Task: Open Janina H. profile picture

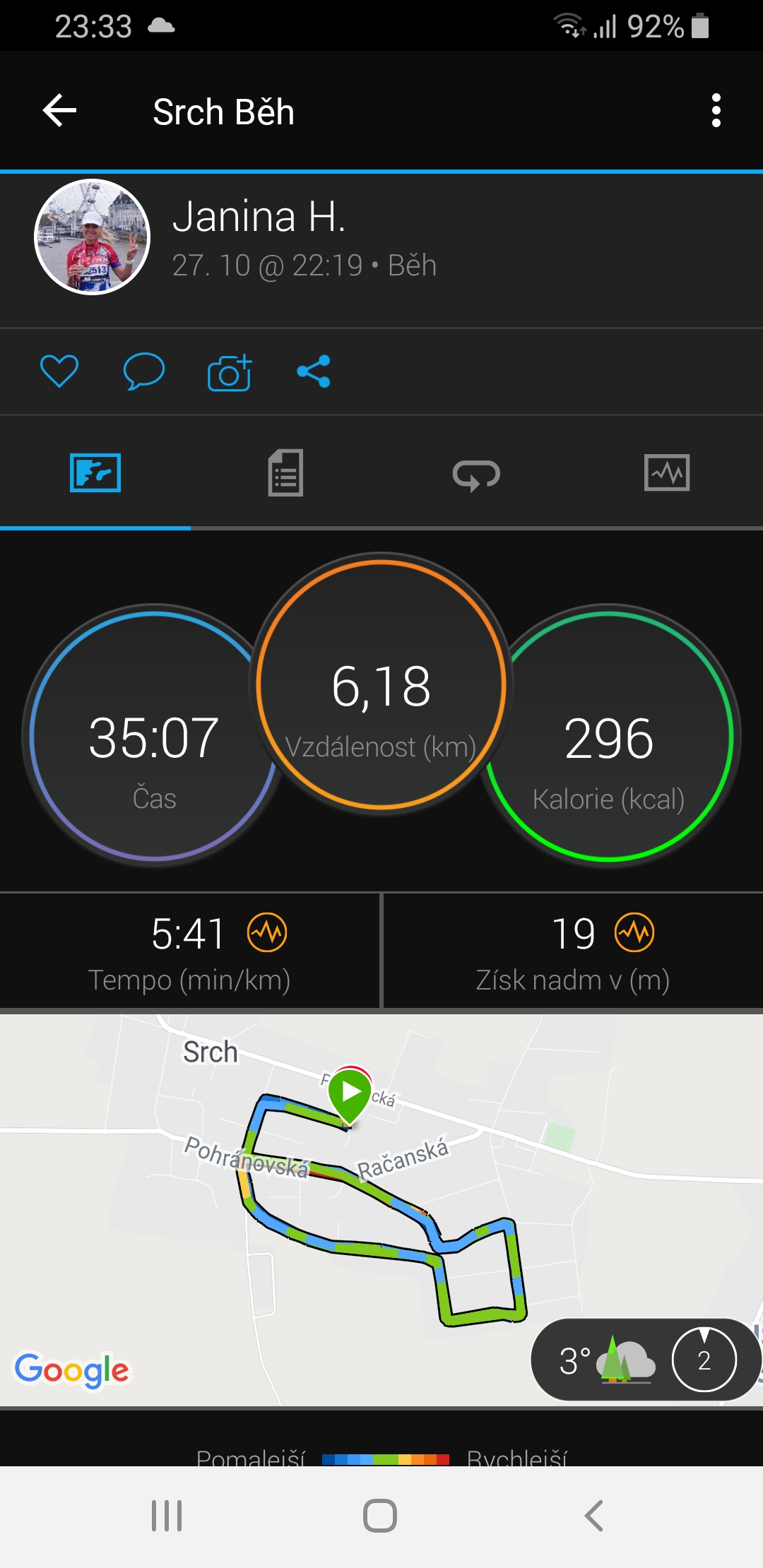Action: [93, 237]
